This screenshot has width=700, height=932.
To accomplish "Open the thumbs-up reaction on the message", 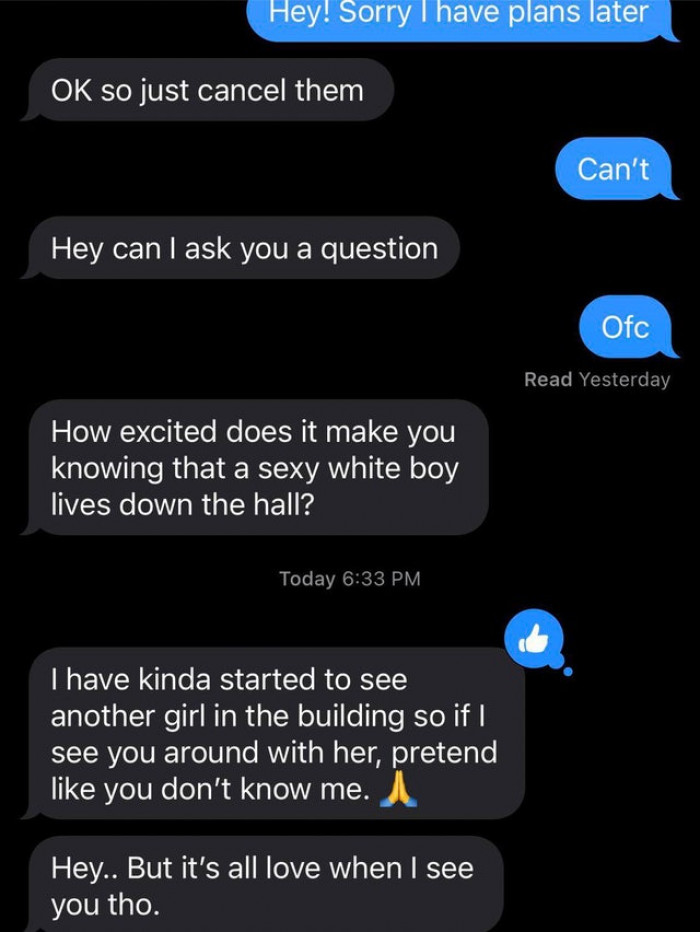I will (536, 638).
